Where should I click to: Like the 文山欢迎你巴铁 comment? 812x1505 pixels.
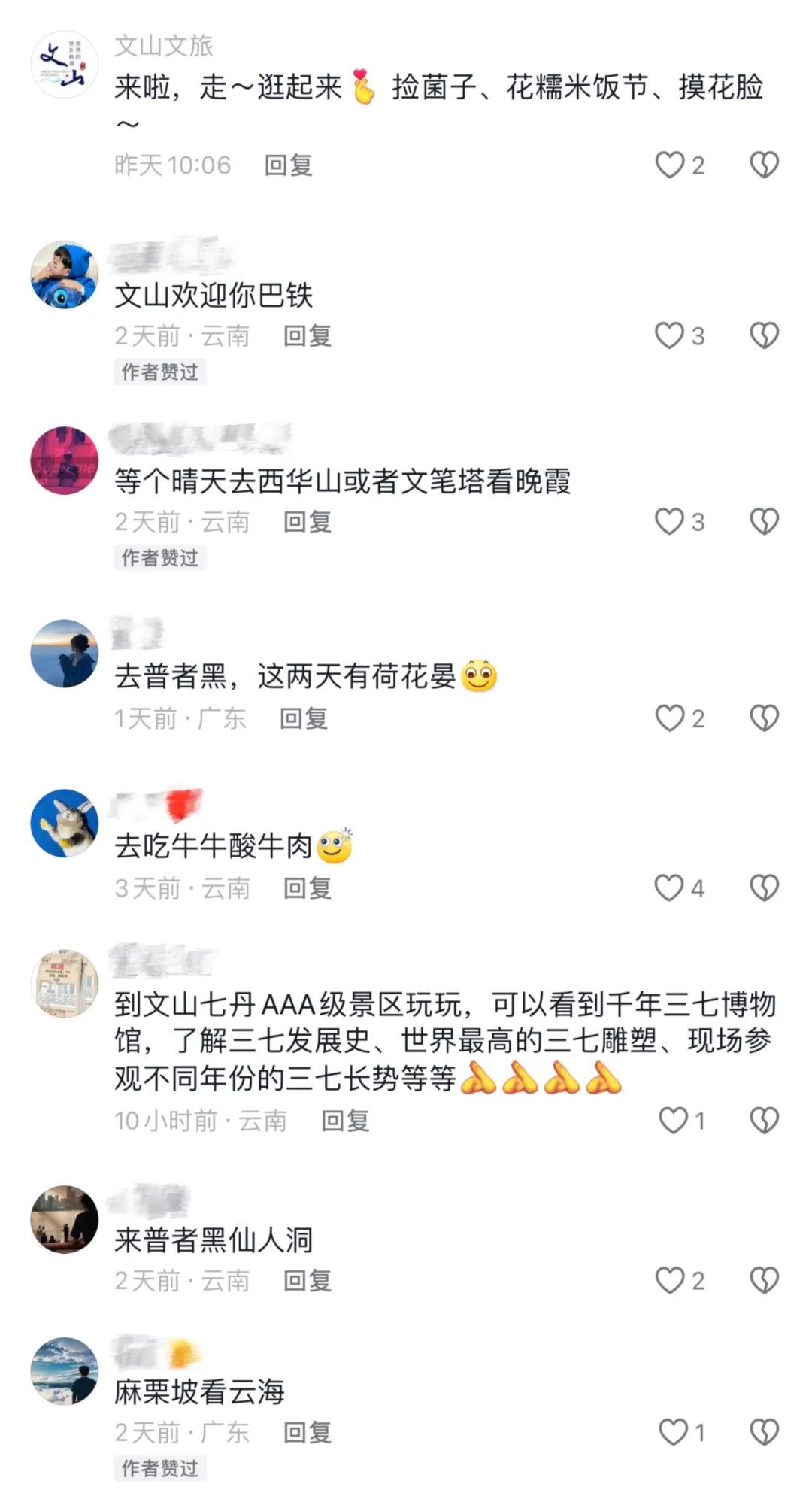(x=670, y=335)
